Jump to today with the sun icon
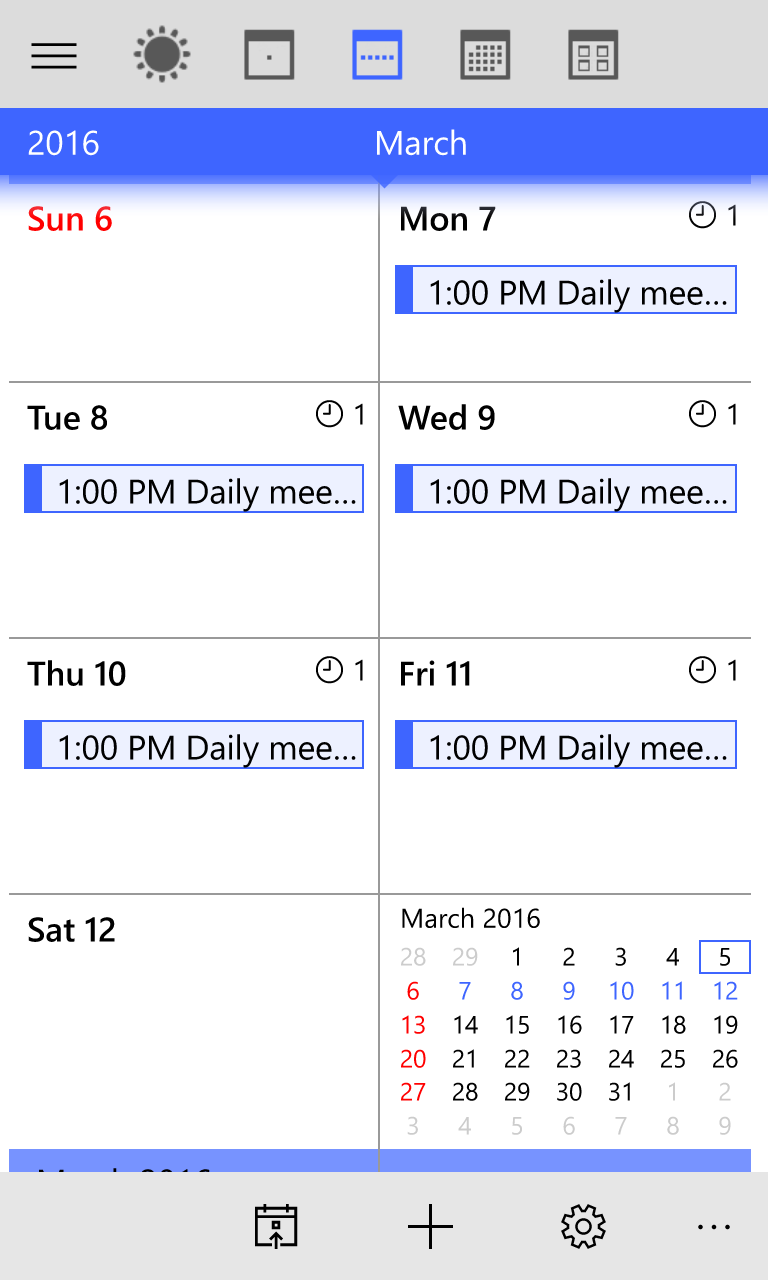Viewport: 768px width, 1280px height. (162, 55)
